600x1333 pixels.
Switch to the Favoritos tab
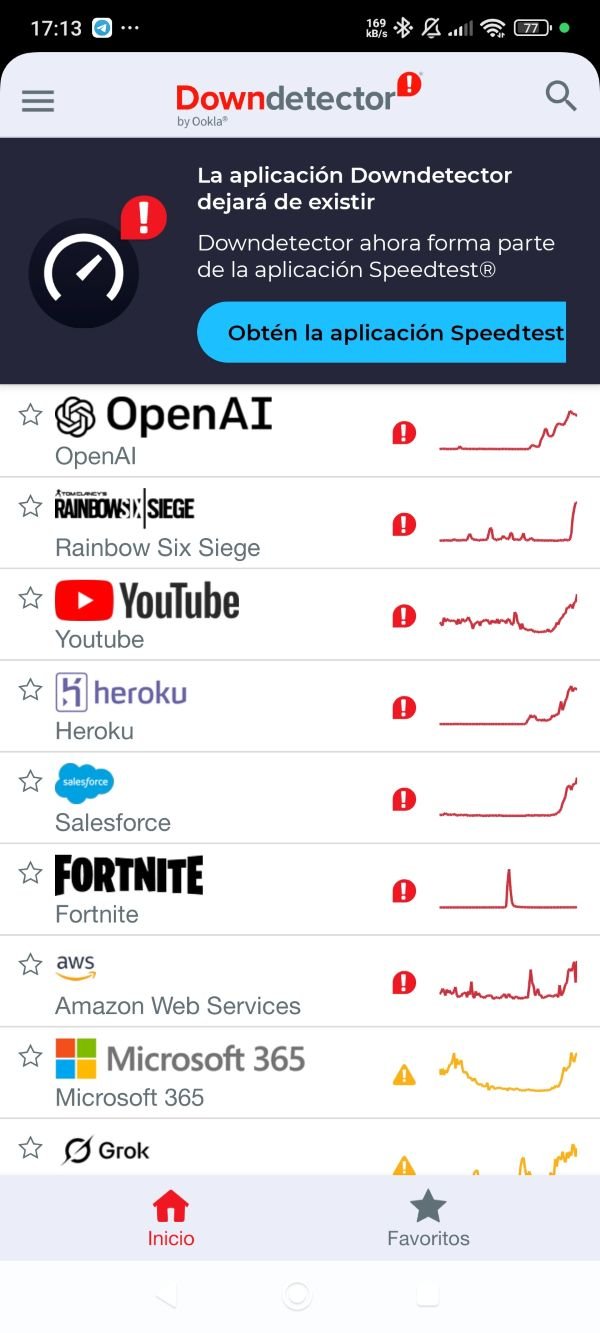tap(428, 1218)
